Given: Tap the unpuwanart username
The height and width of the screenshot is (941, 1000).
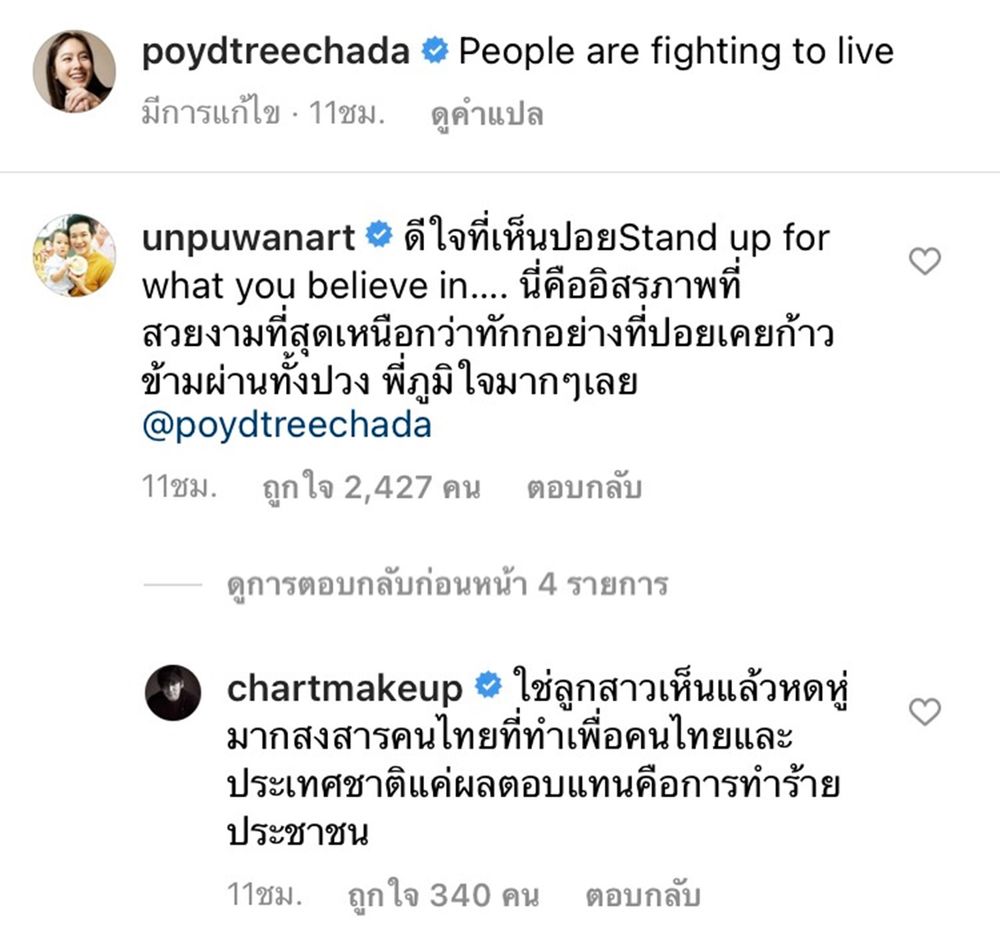Looking at the screenshot, I should (x=248, y=238).
